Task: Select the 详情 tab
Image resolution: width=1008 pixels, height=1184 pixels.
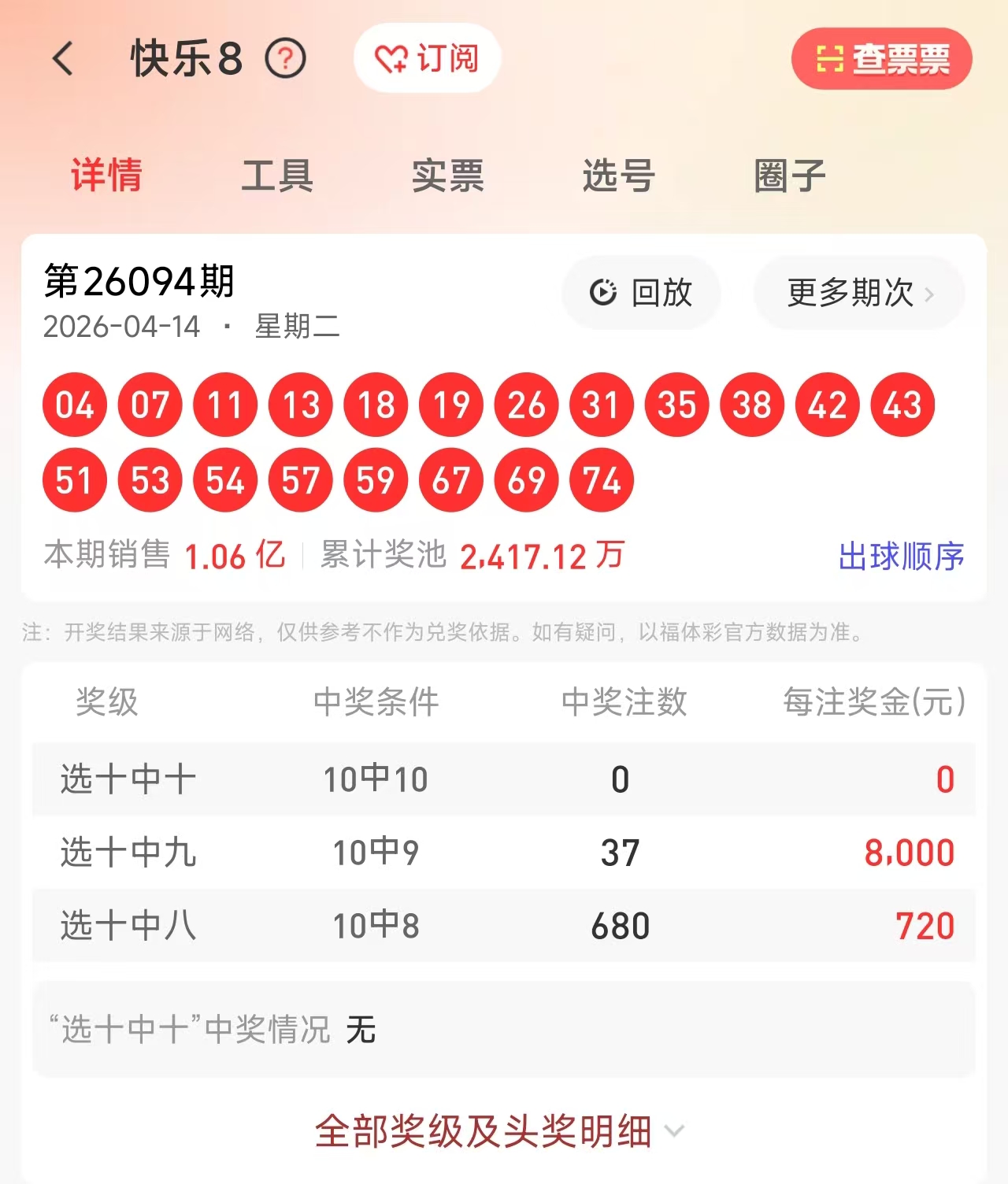Action: point(106,175)
